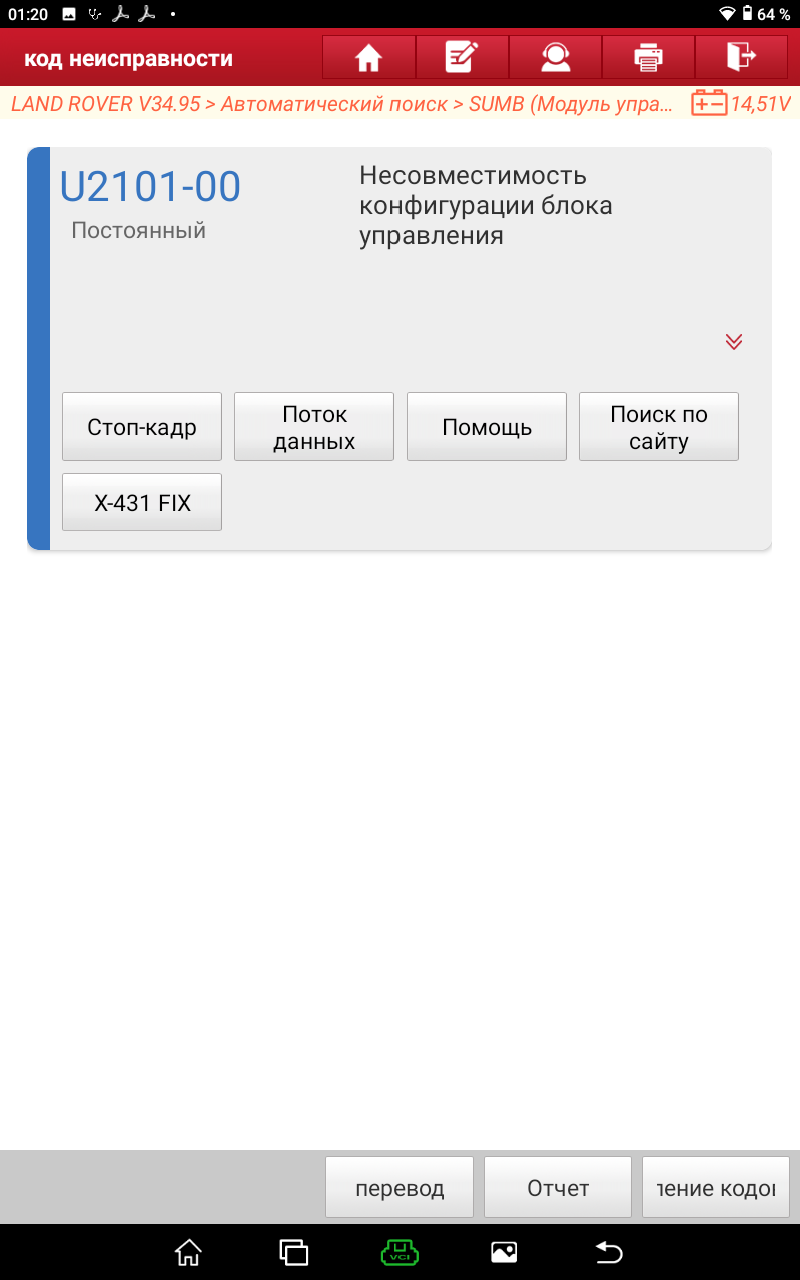The height and width of the screenshot is (1280, 800).
Task: Open Поток данных data stream
Action: [314, 427]
